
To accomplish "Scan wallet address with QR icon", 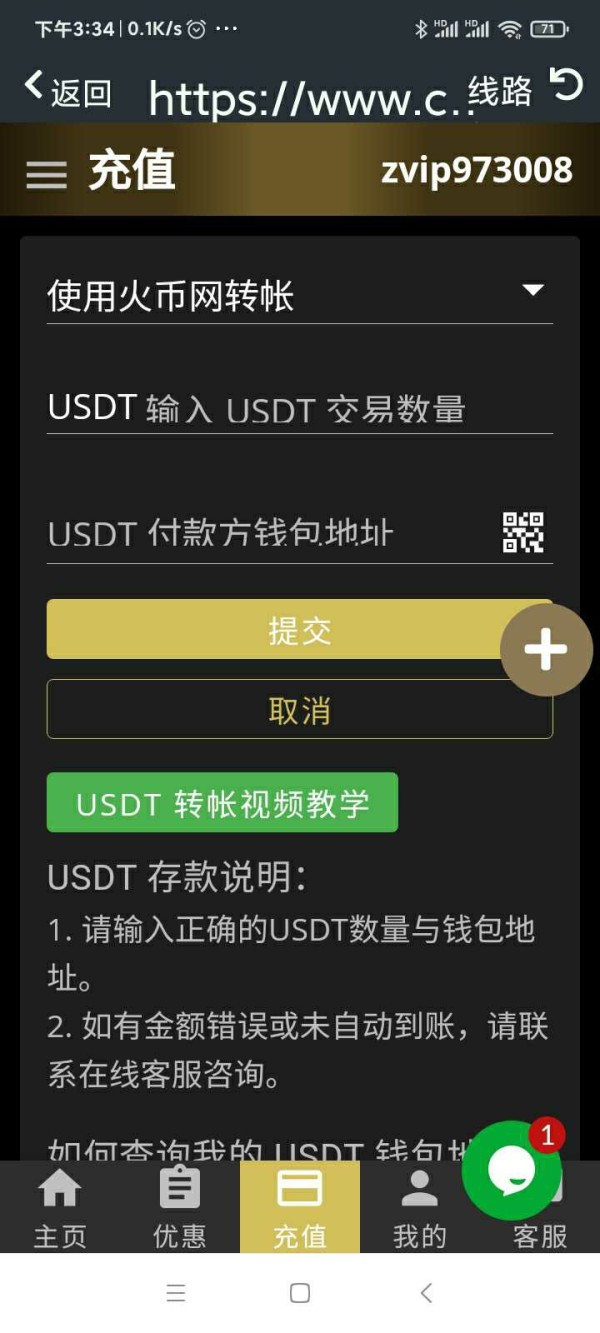I will [523, 532].
